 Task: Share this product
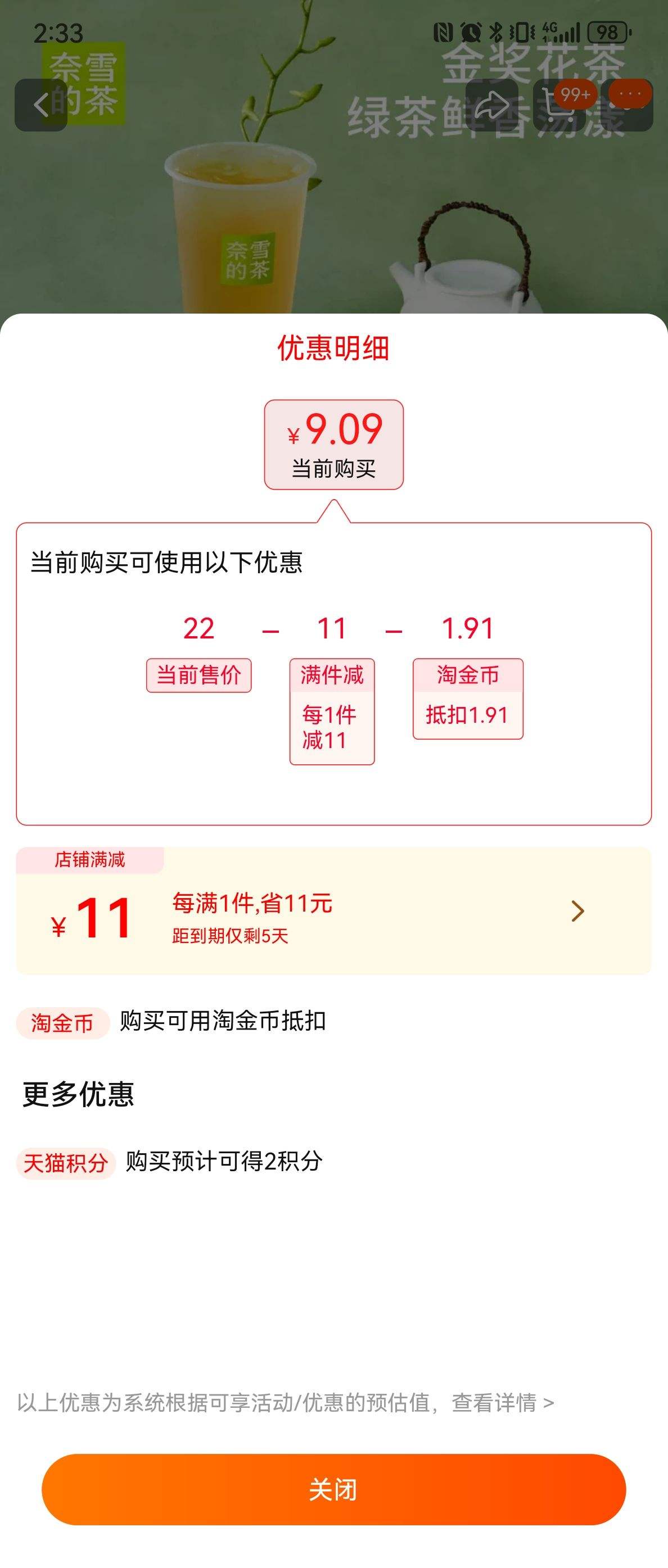click(x=491, y=105)
